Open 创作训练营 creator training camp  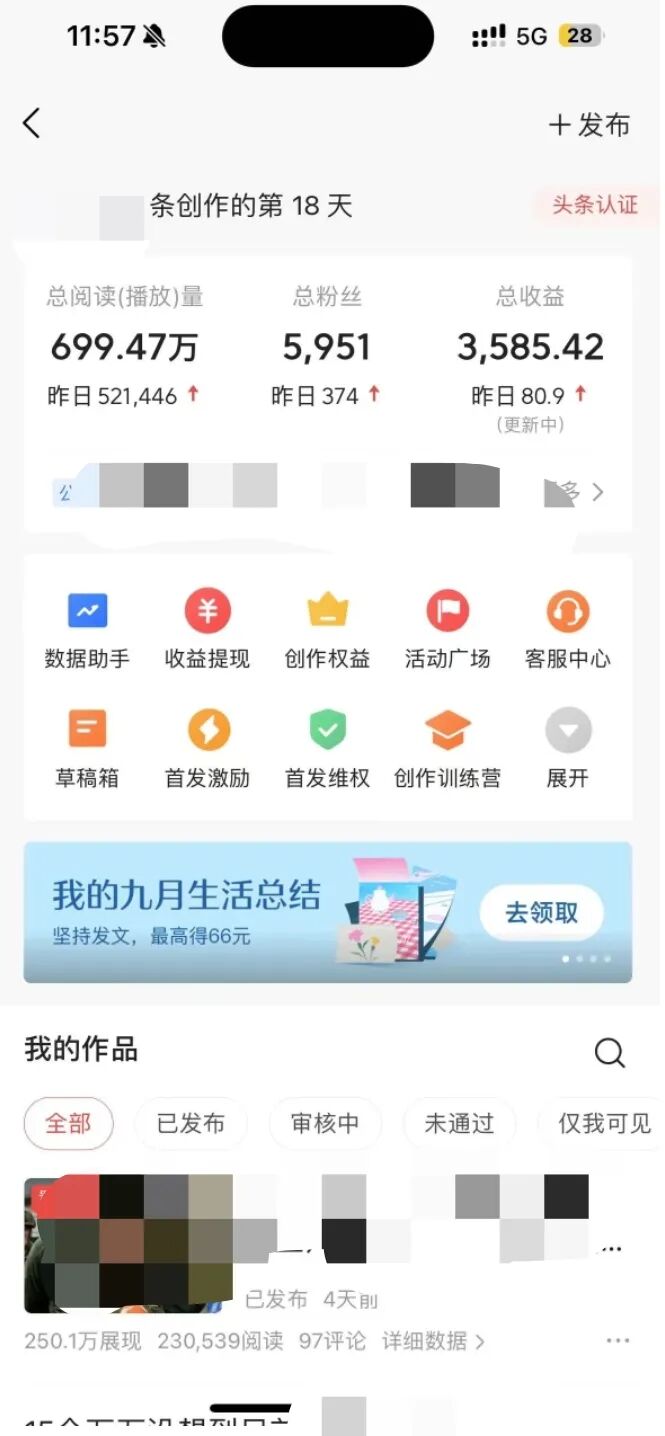tap(447, 748)
